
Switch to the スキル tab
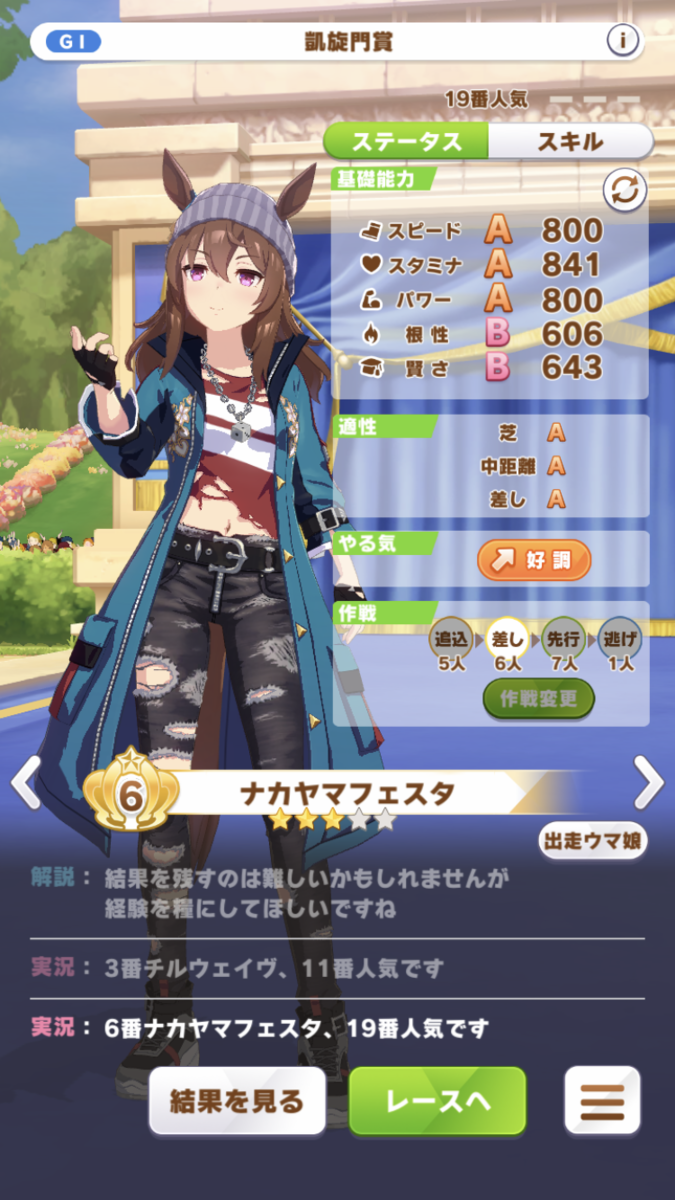pos(571,141)
